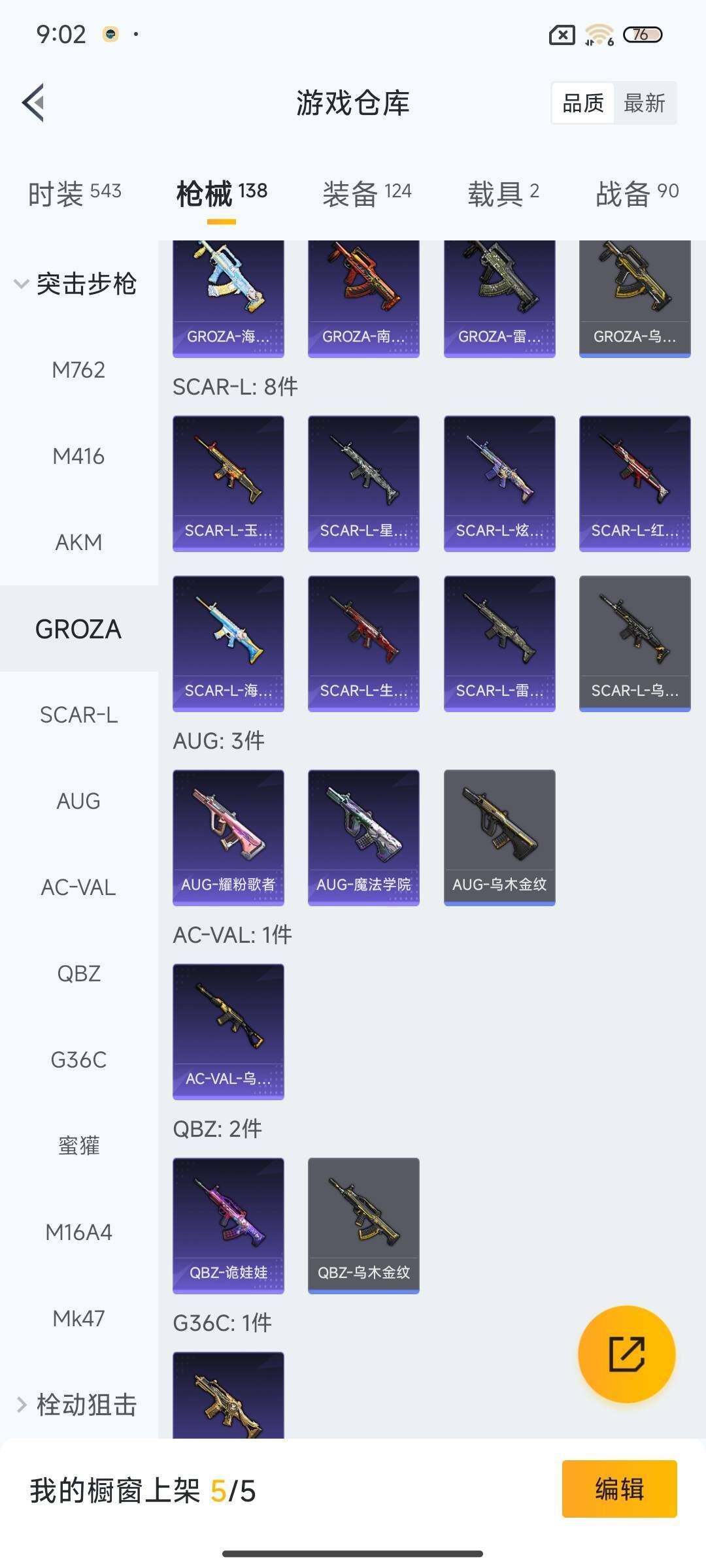Screen dimensions: 706x1568
Task: Open the 战备 tab
Action: [x=637, y=193]
